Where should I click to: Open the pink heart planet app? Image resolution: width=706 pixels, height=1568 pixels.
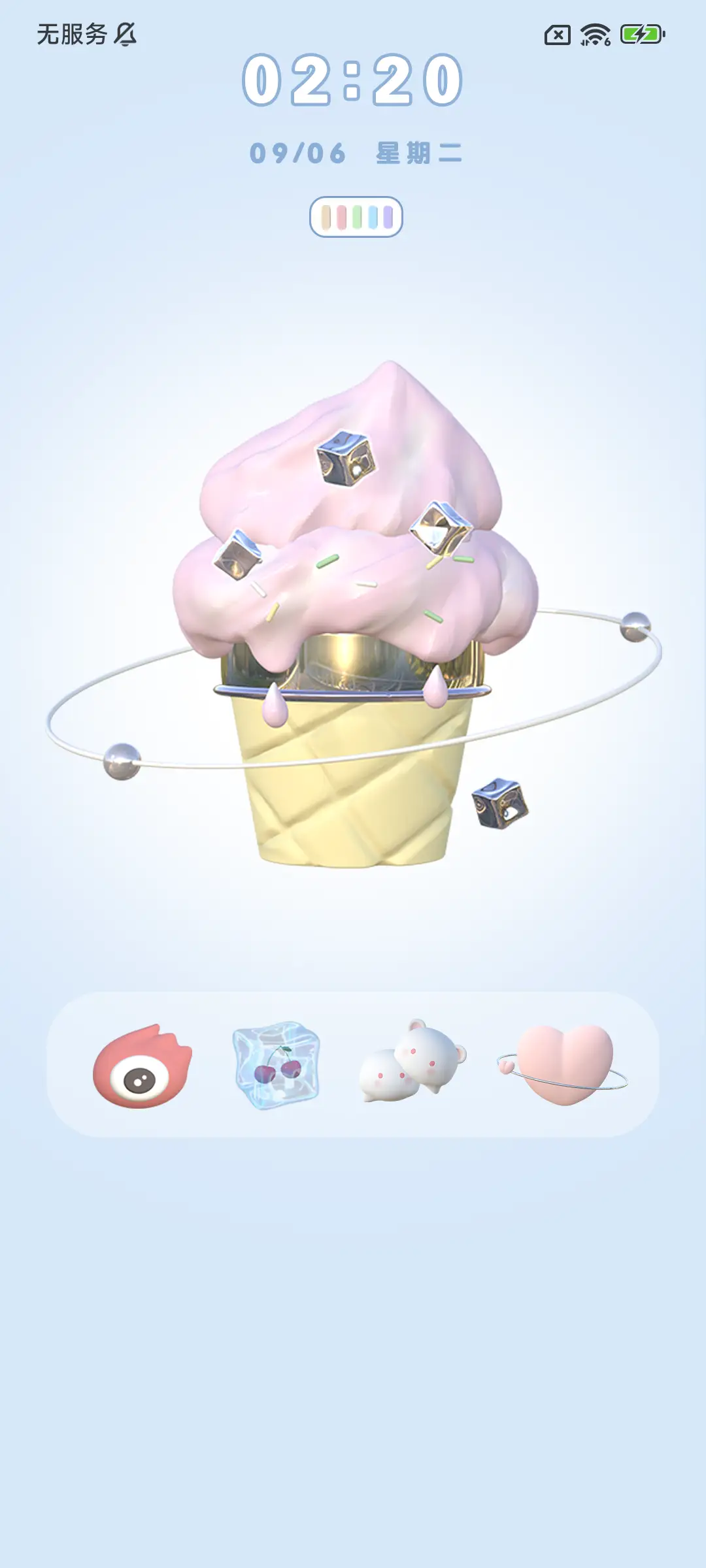pyautogui.click(x=563, y=1064)
